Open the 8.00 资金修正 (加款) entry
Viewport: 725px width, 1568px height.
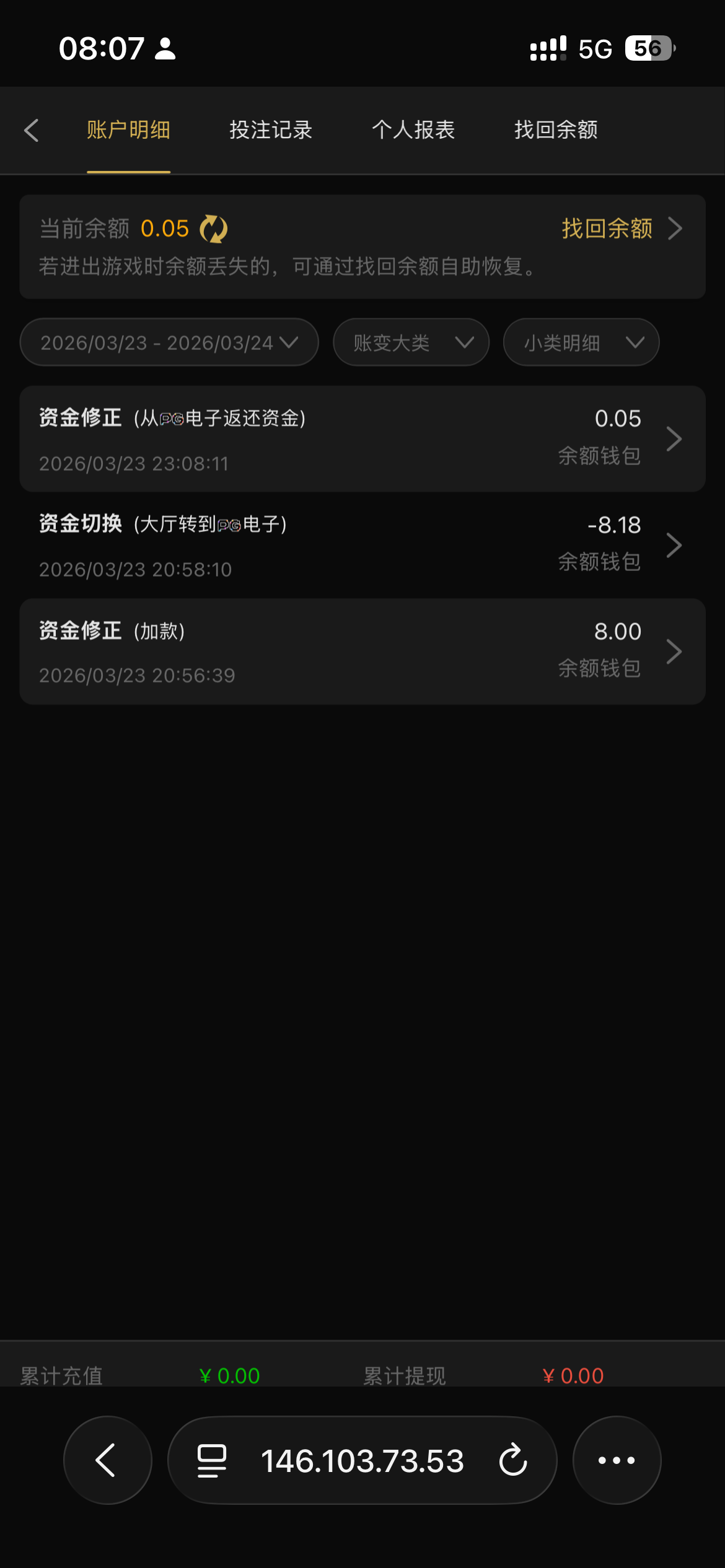362,651
